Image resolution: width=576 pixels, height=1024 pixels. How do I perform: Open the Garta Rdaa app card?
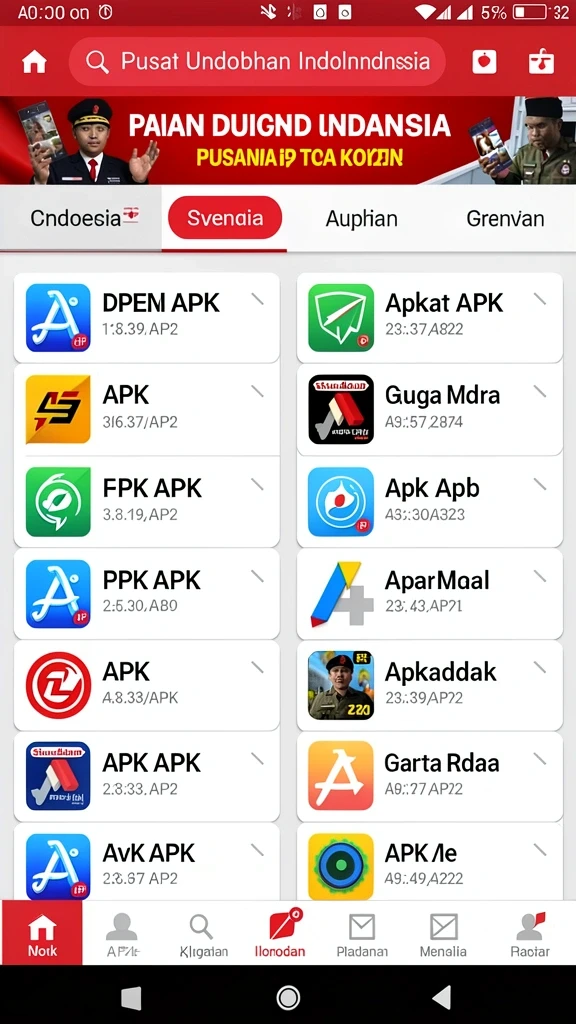pos(430,776)
